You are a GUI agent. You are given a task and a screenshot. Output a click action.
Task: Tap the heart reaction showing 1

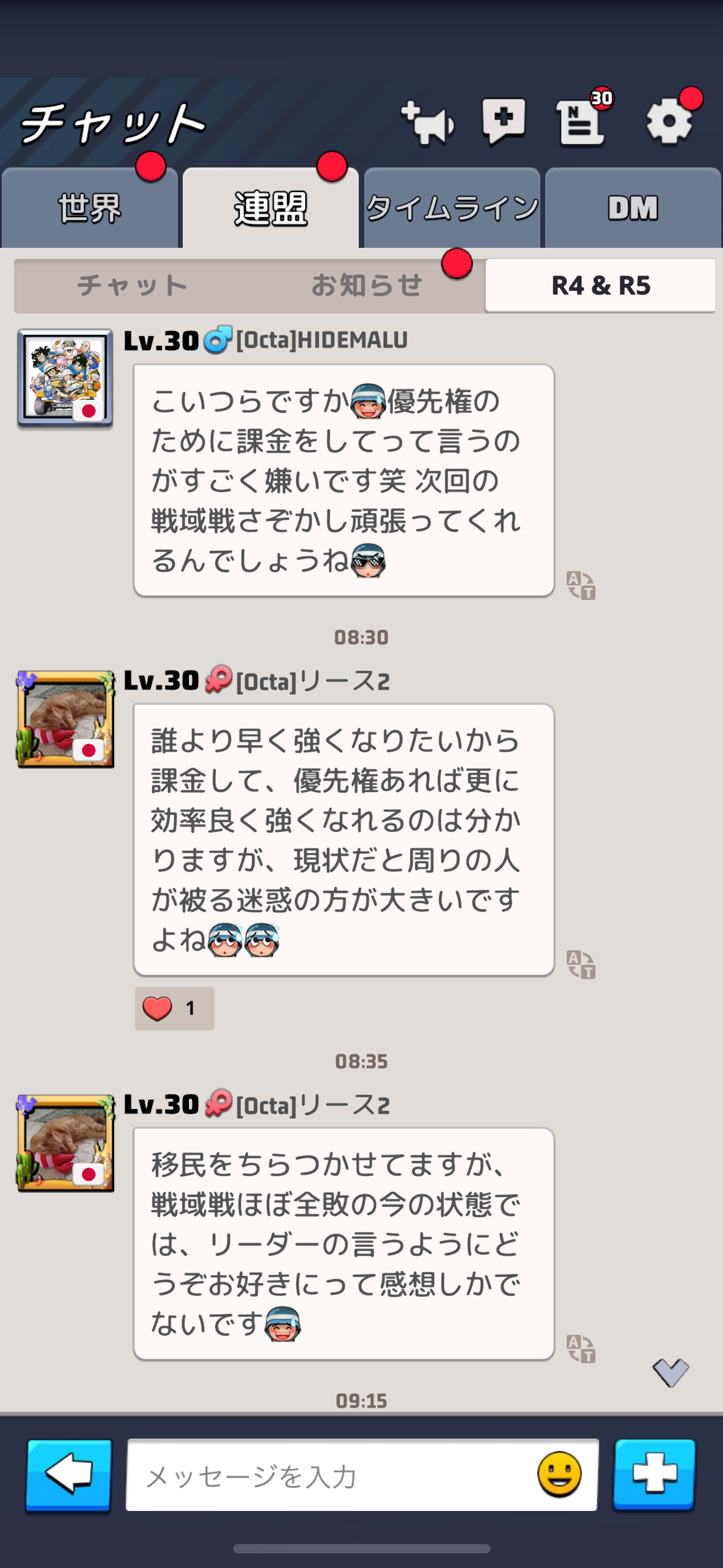pyautogui.click(x=174, y=1008)
